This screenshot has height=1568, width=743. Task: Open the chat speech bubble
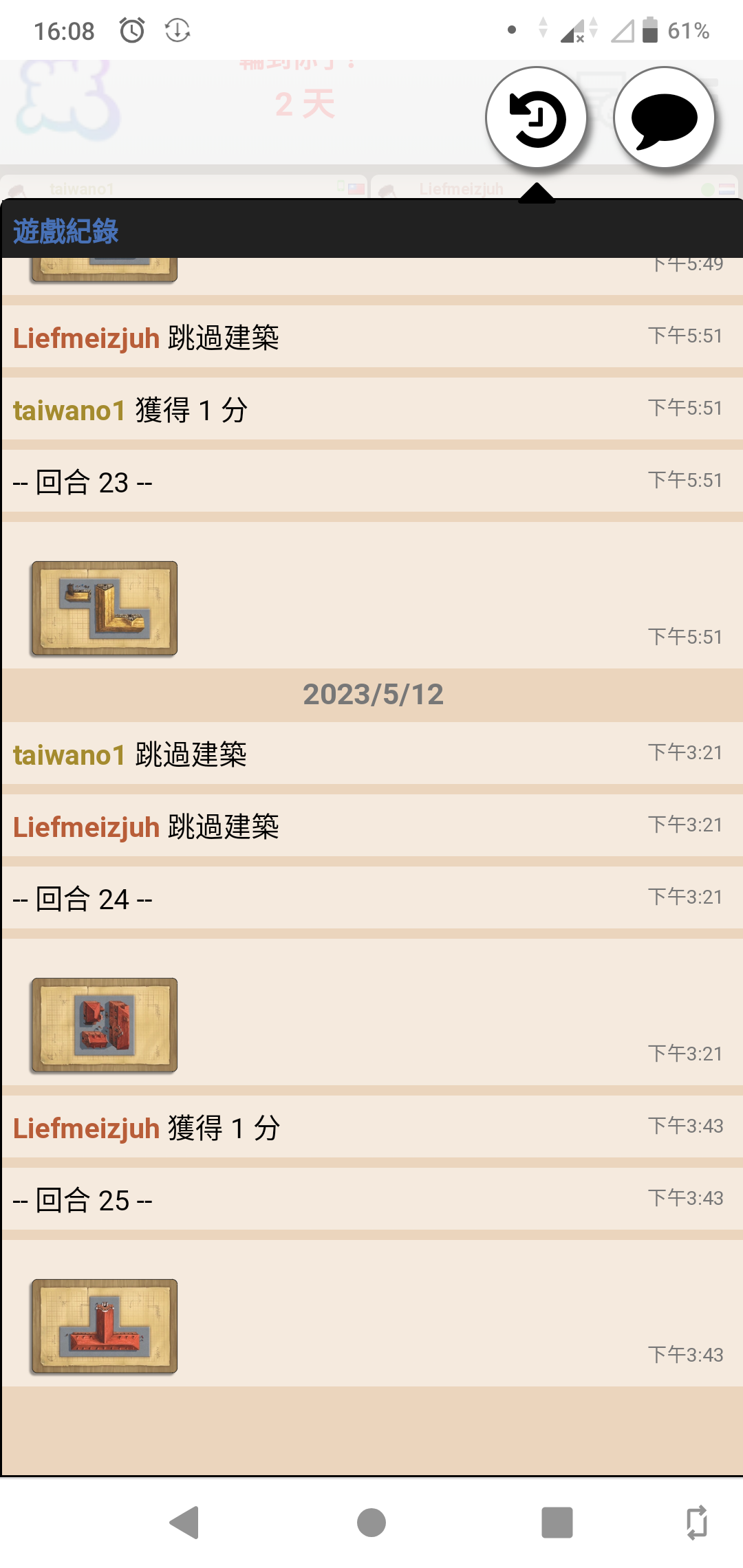coord(664,118)
